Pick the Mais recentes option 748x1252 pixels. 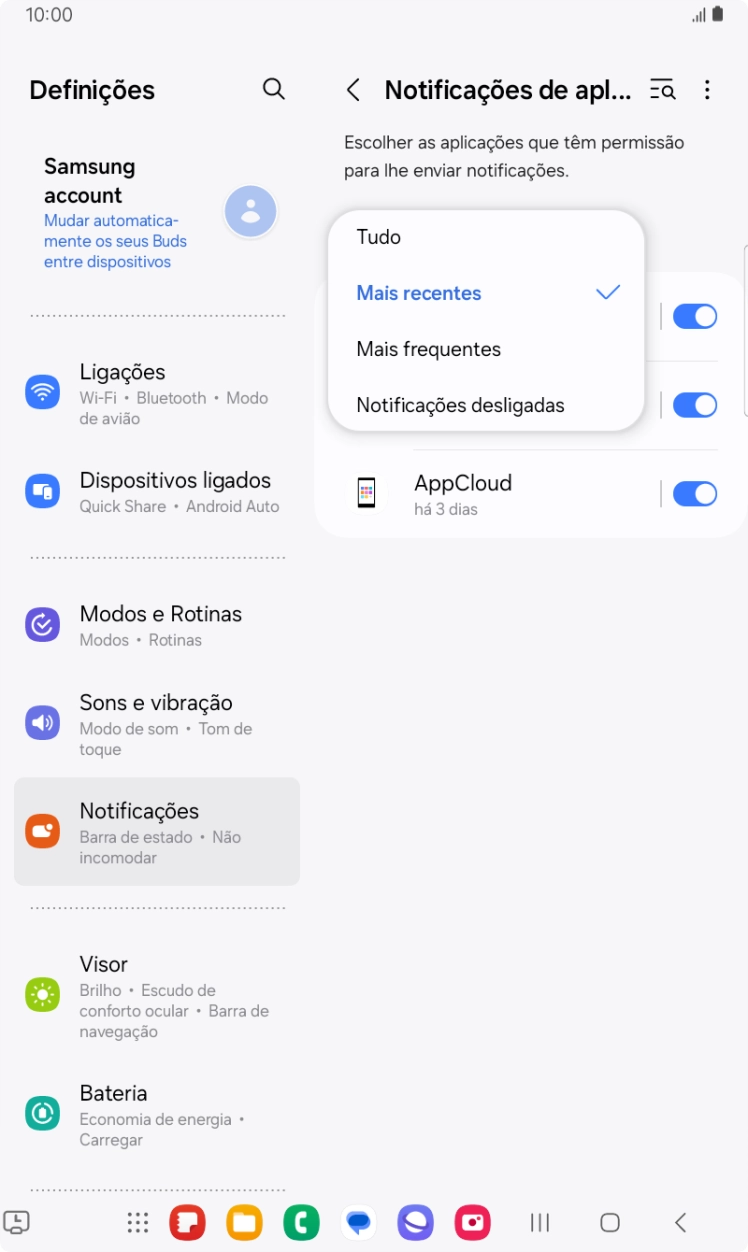[420, 293]
